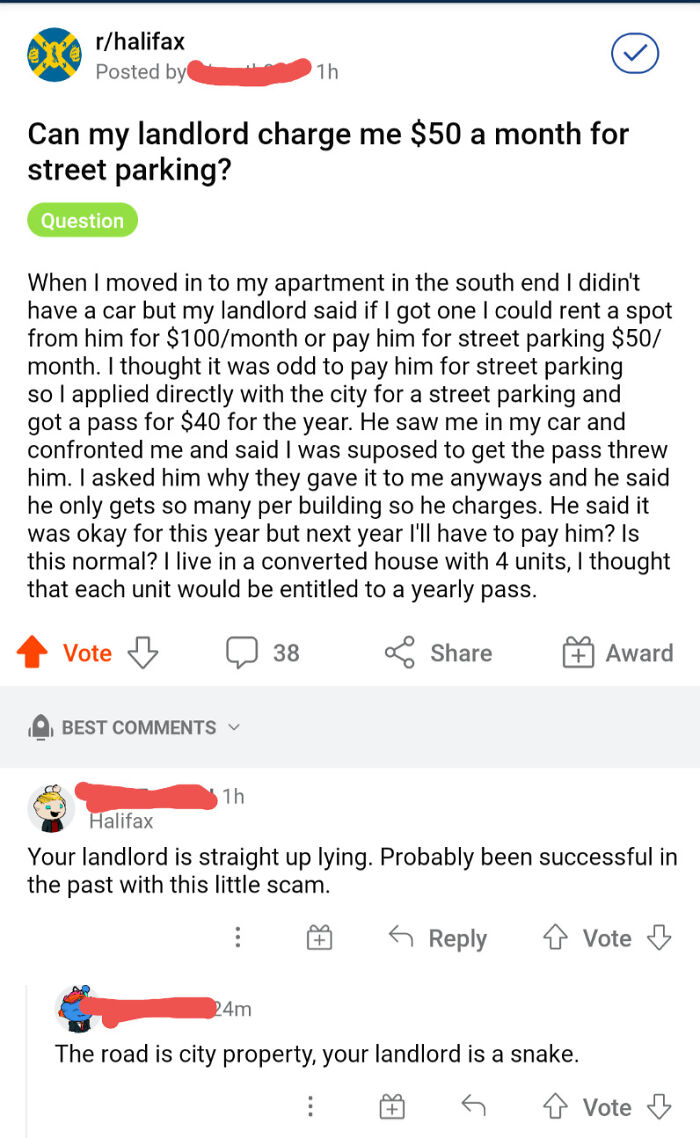Open the r/halifax subreddit link
This screenshot has height=1138, width=700.
click(x=139, y=42)
